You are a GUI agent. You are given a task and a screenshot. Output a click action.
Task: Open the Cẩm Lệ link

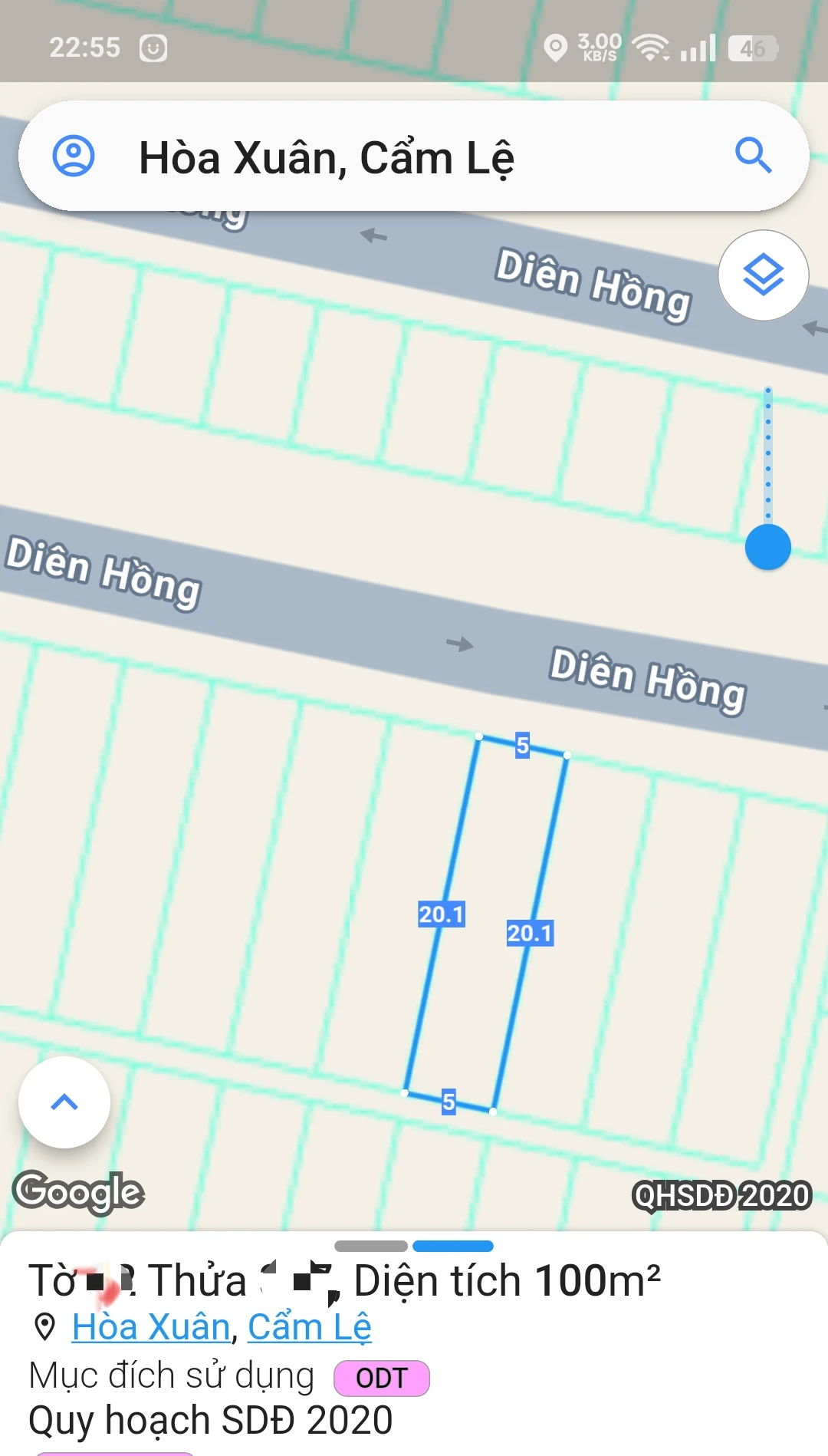310,1326
